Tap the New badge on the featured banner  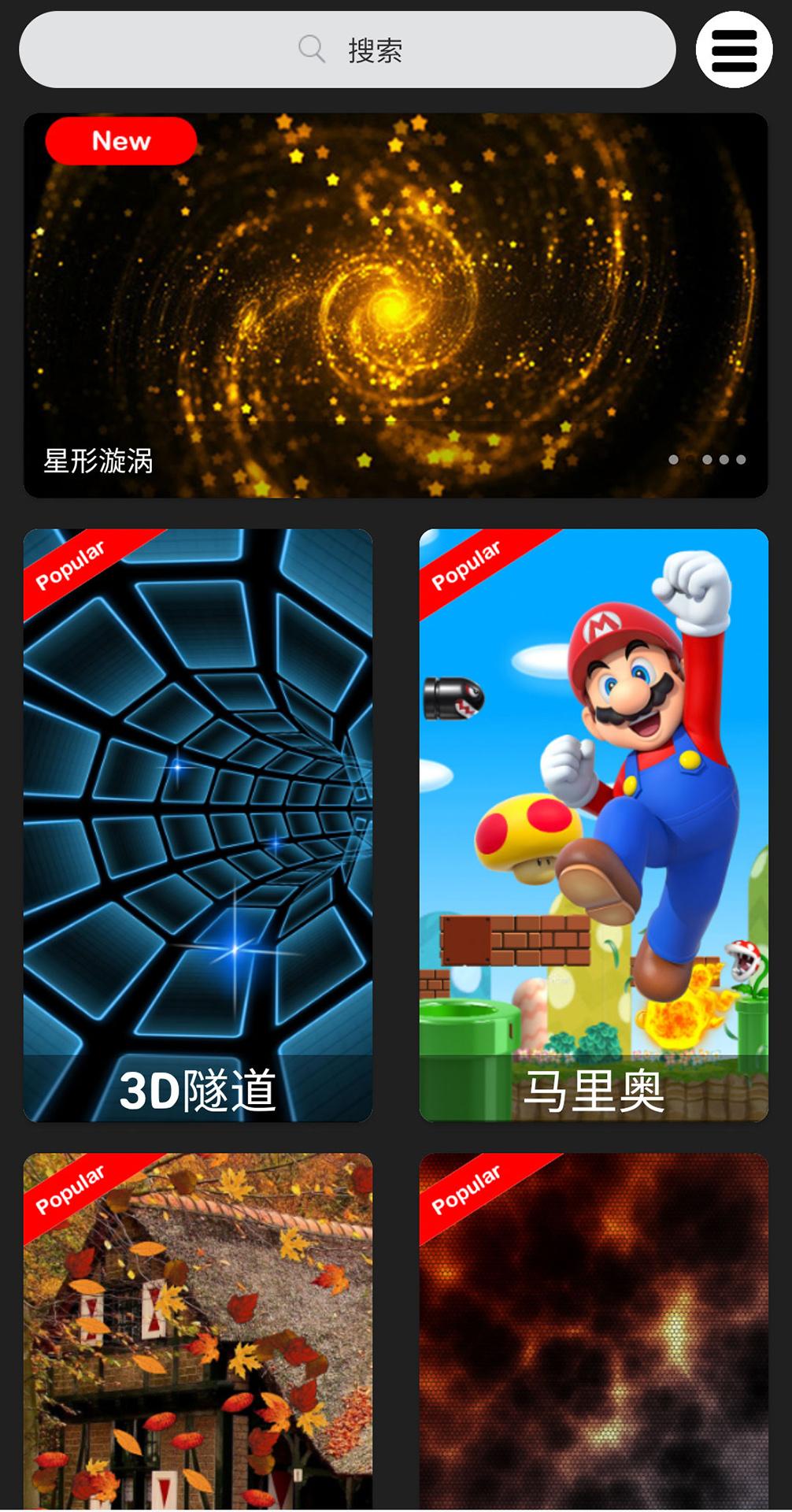tap(120, 141)
